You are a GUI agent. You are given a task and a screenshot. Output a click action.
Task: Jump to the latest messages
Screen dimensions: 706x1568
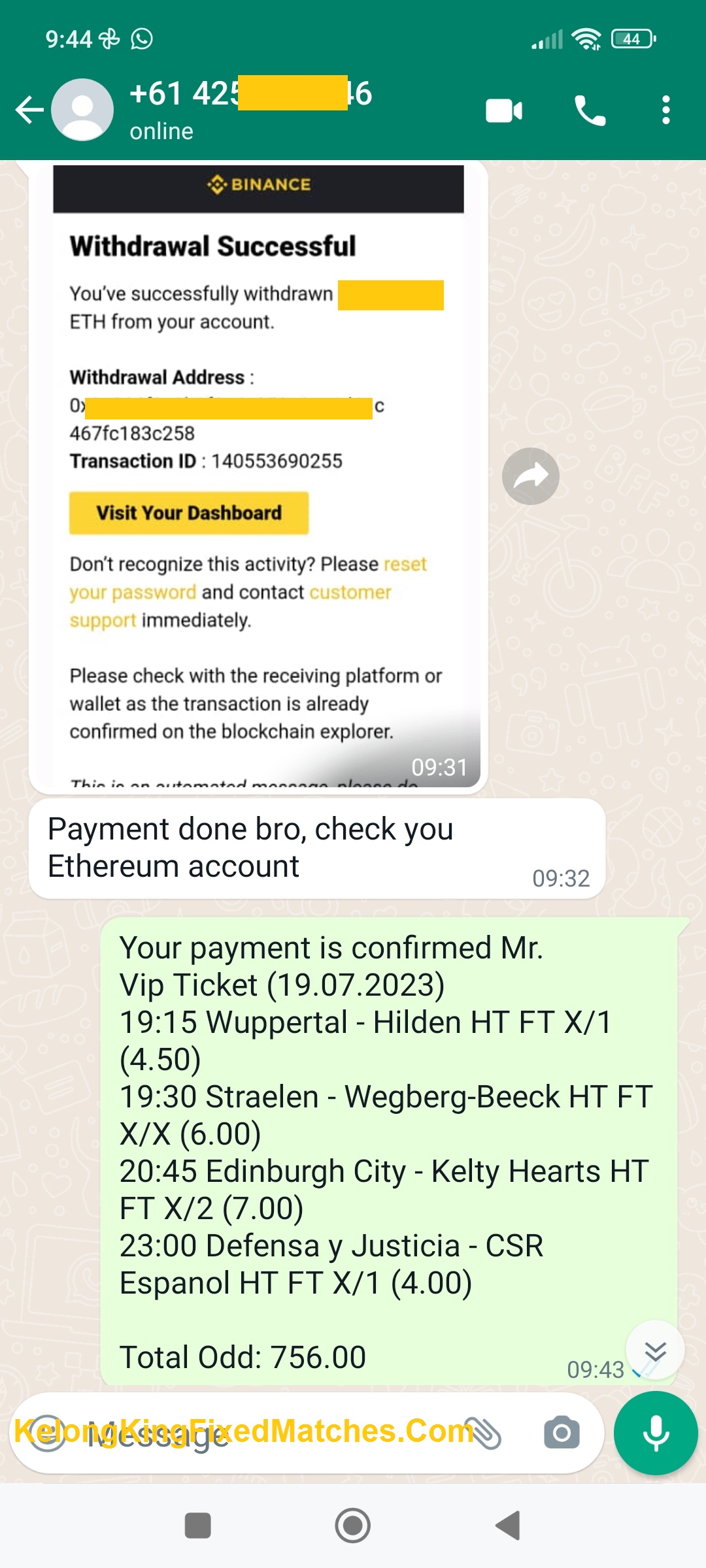click(654, 1350)
